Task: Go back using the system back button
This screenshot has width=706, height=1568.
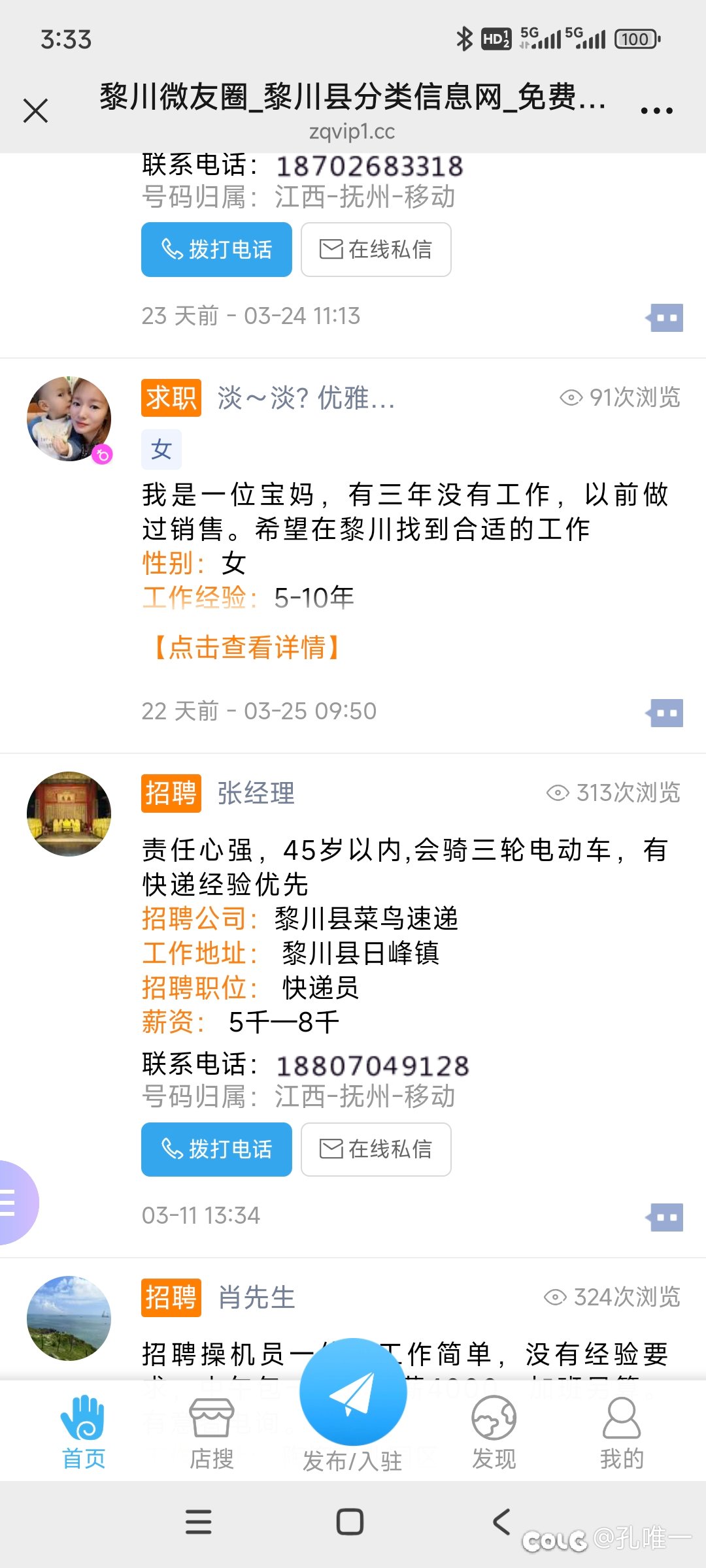Action: click(501, 1522)
